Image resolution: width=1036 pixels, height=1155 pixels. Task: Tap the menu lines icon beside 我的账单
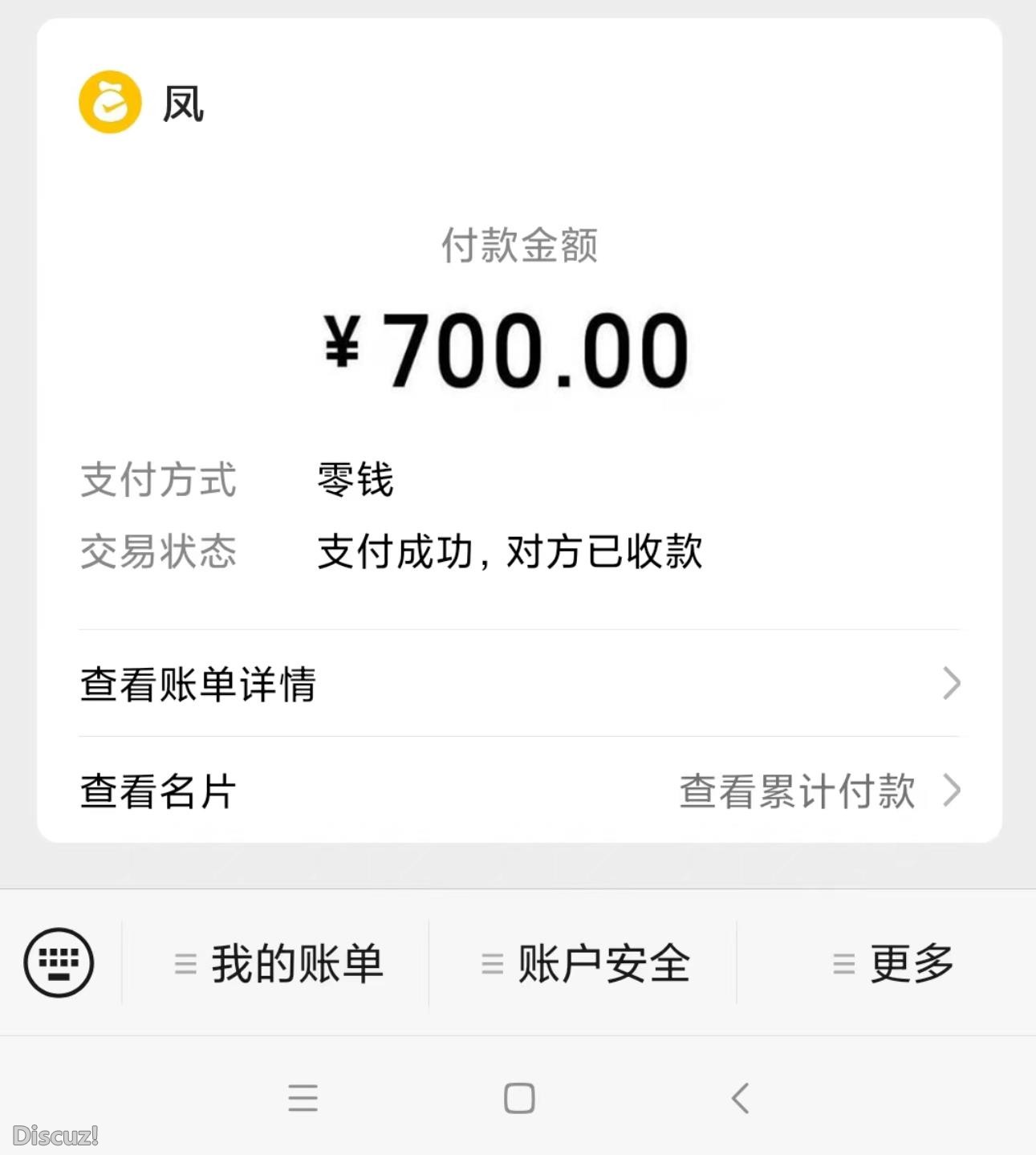(185, 962)
